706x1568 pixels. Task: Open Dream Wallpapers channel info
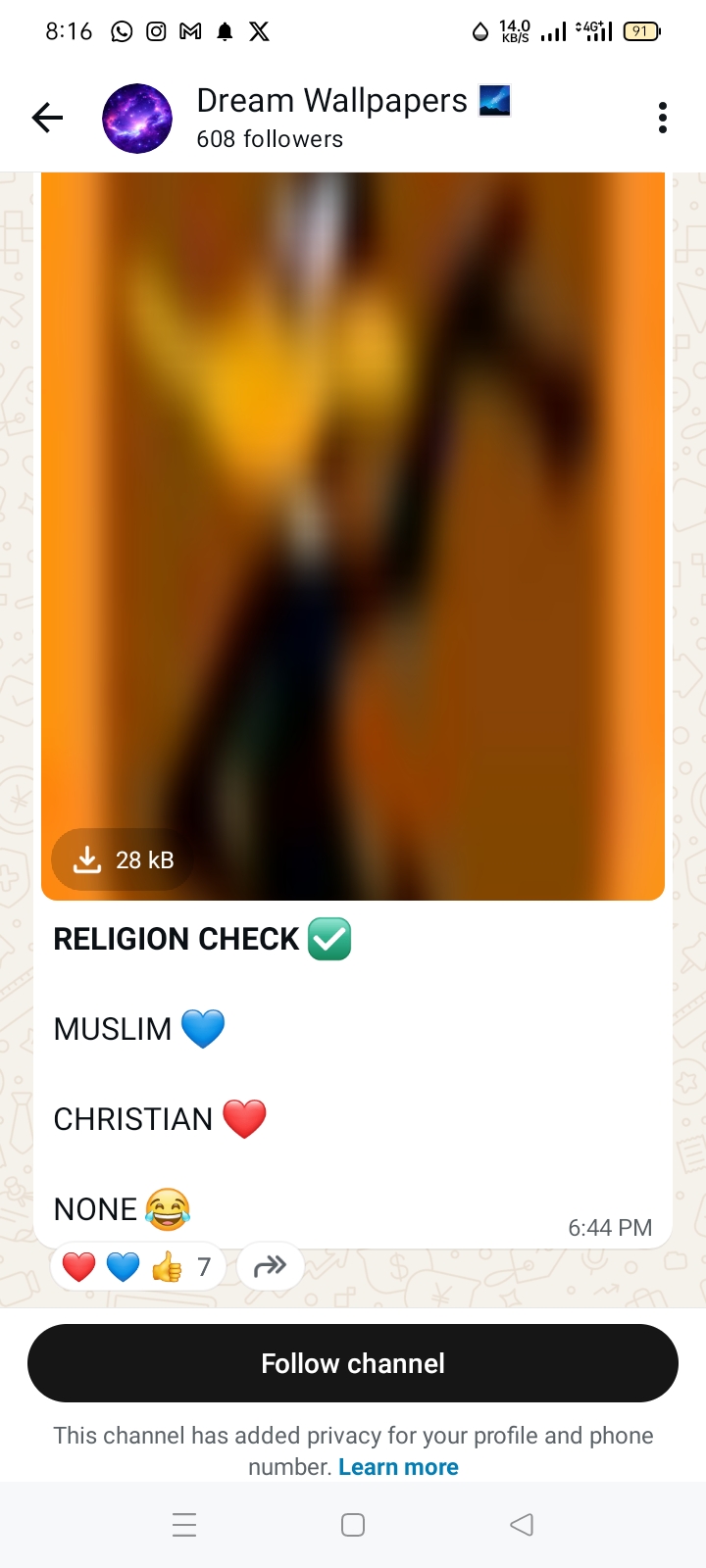click(x=331, y=118)
